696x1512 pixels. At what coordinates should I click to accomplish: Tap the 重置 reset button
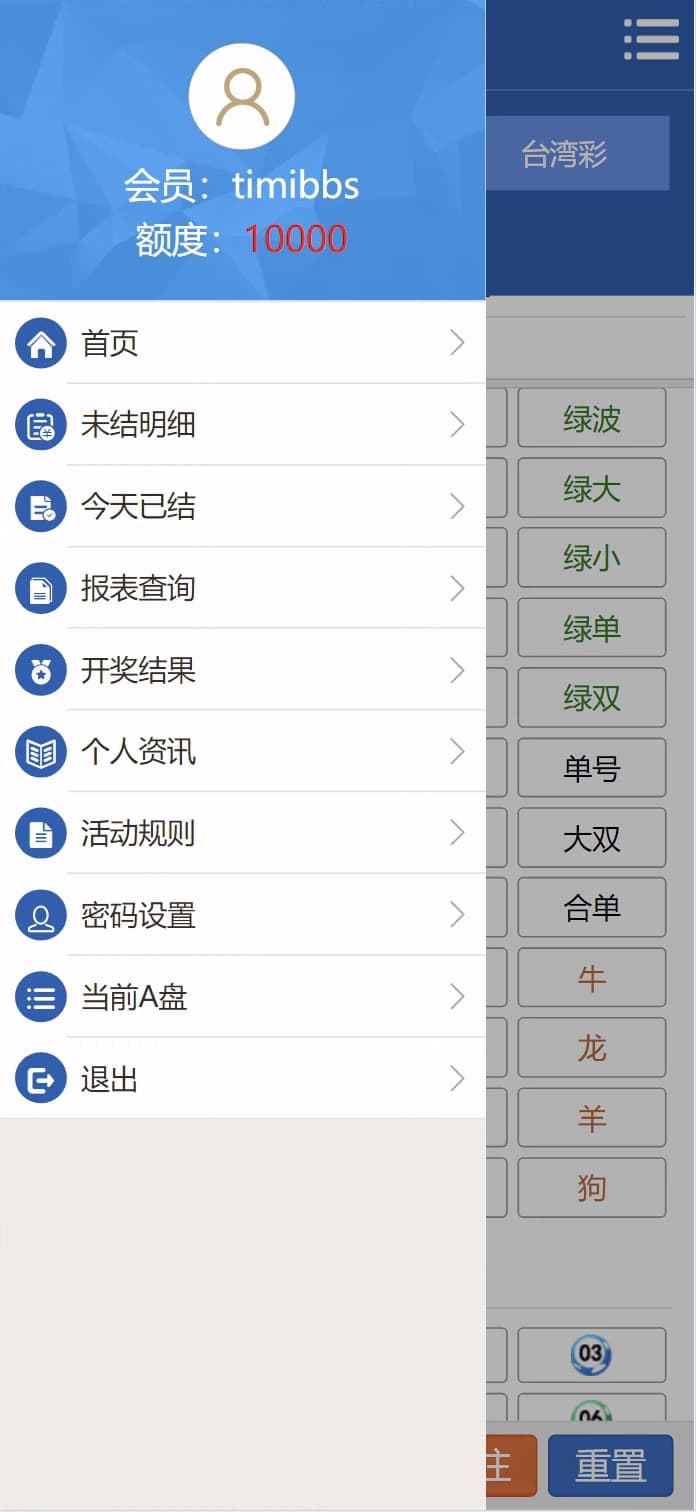(610, 1466)
